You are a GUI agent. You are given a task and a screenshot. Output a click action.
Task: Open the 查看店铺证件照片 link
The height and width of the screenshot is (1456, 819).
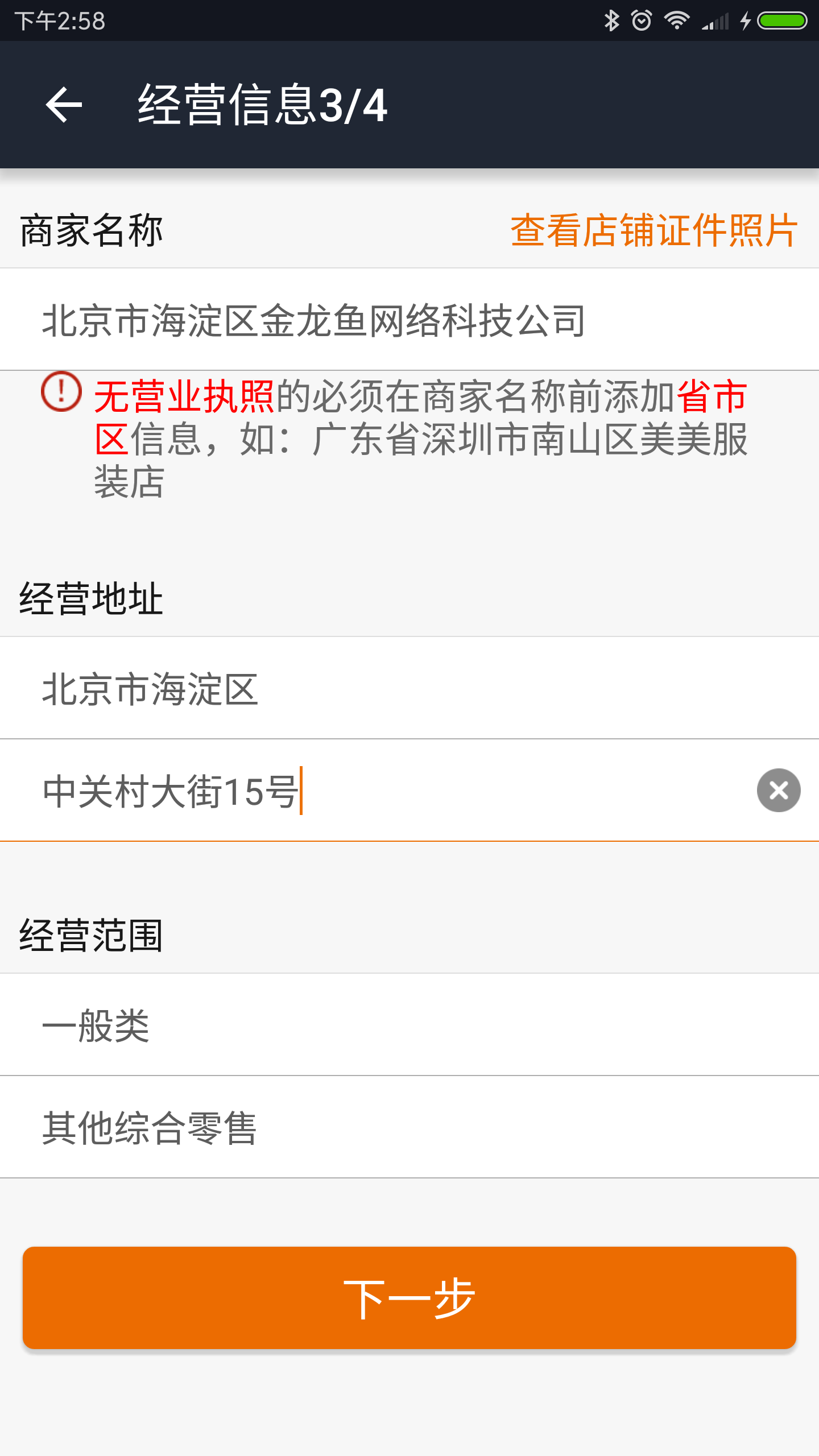[x=654, y=230]
